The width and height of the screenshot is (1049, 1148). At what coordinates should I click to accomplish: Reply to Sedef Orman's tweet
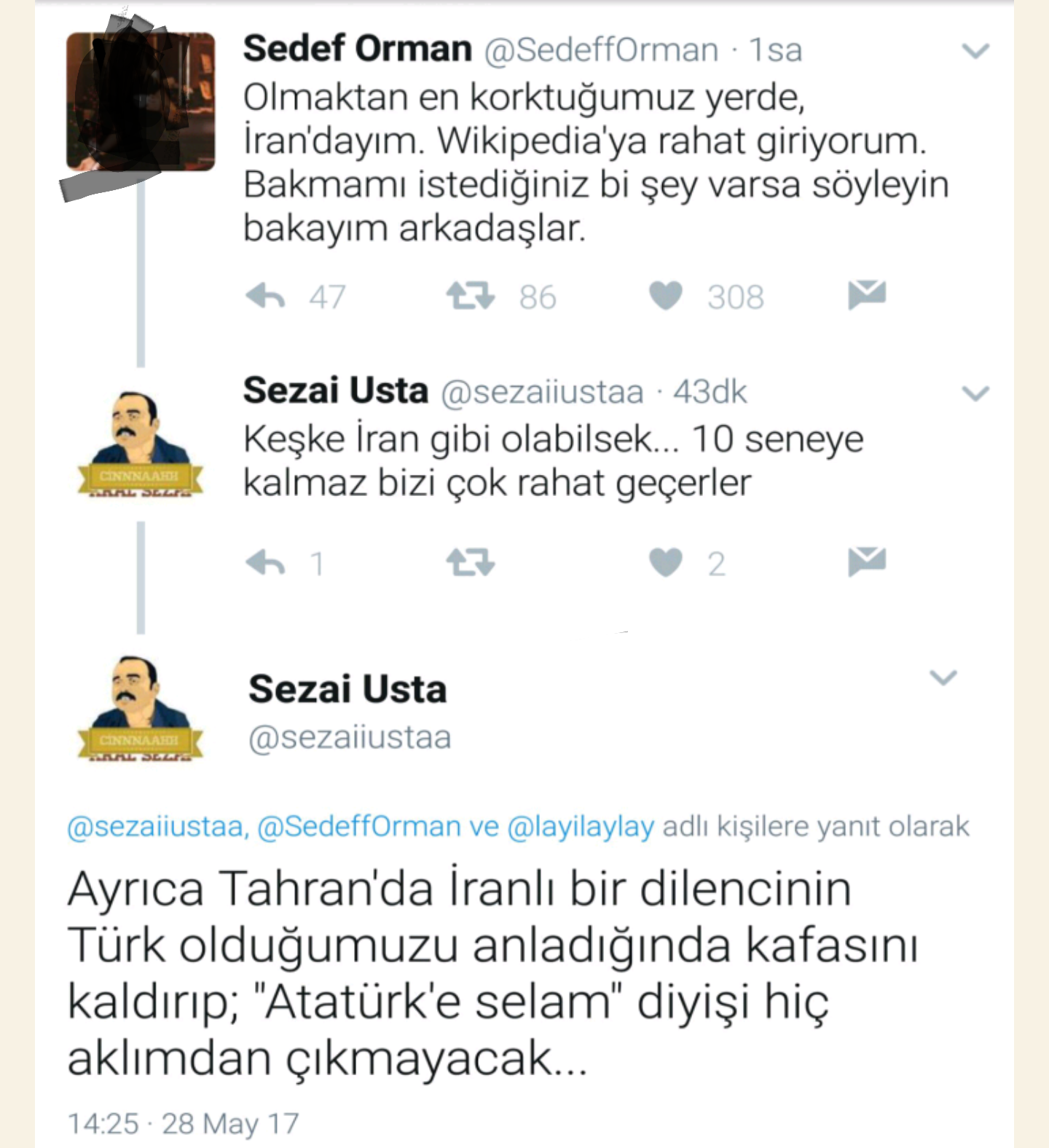(265, 296)
